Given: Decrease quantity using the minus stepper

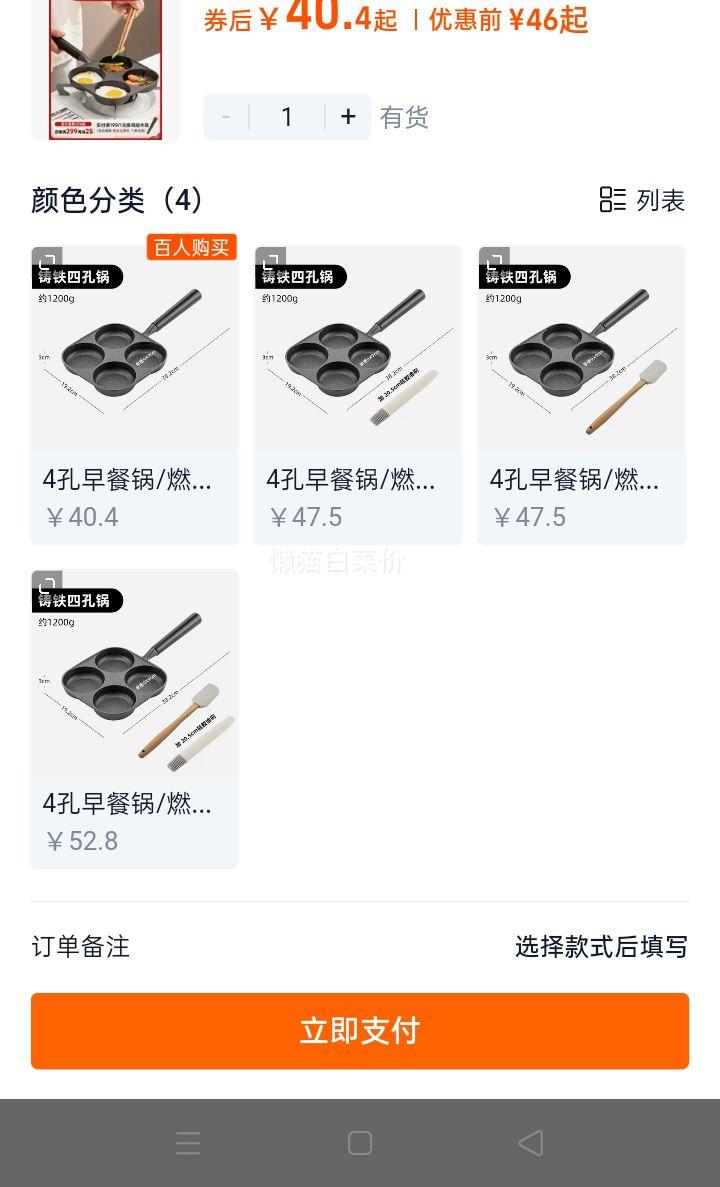Looking at the screenshot, I should pyautogui.click(x=226, y=116).
